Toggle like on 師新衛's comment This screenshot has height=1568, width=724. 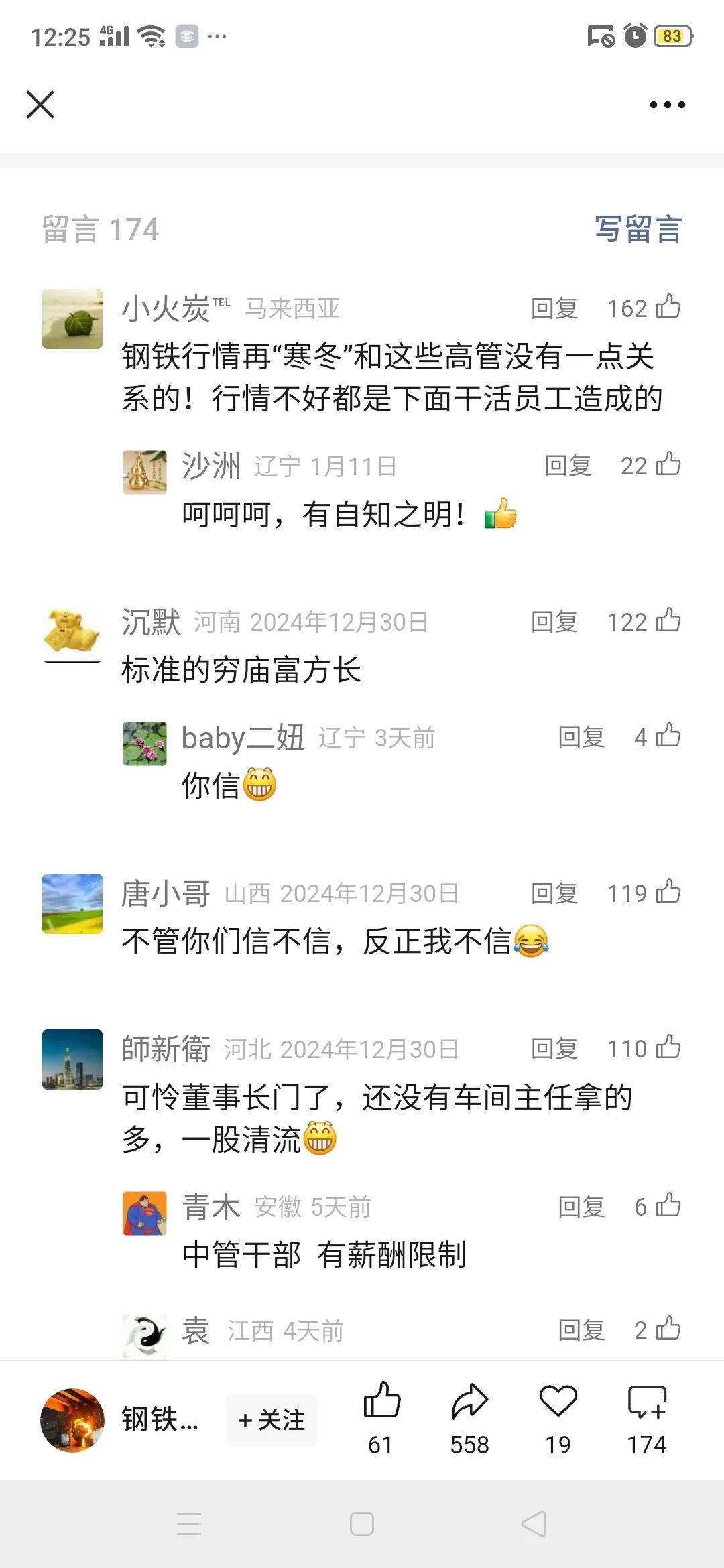point(669,1047)
